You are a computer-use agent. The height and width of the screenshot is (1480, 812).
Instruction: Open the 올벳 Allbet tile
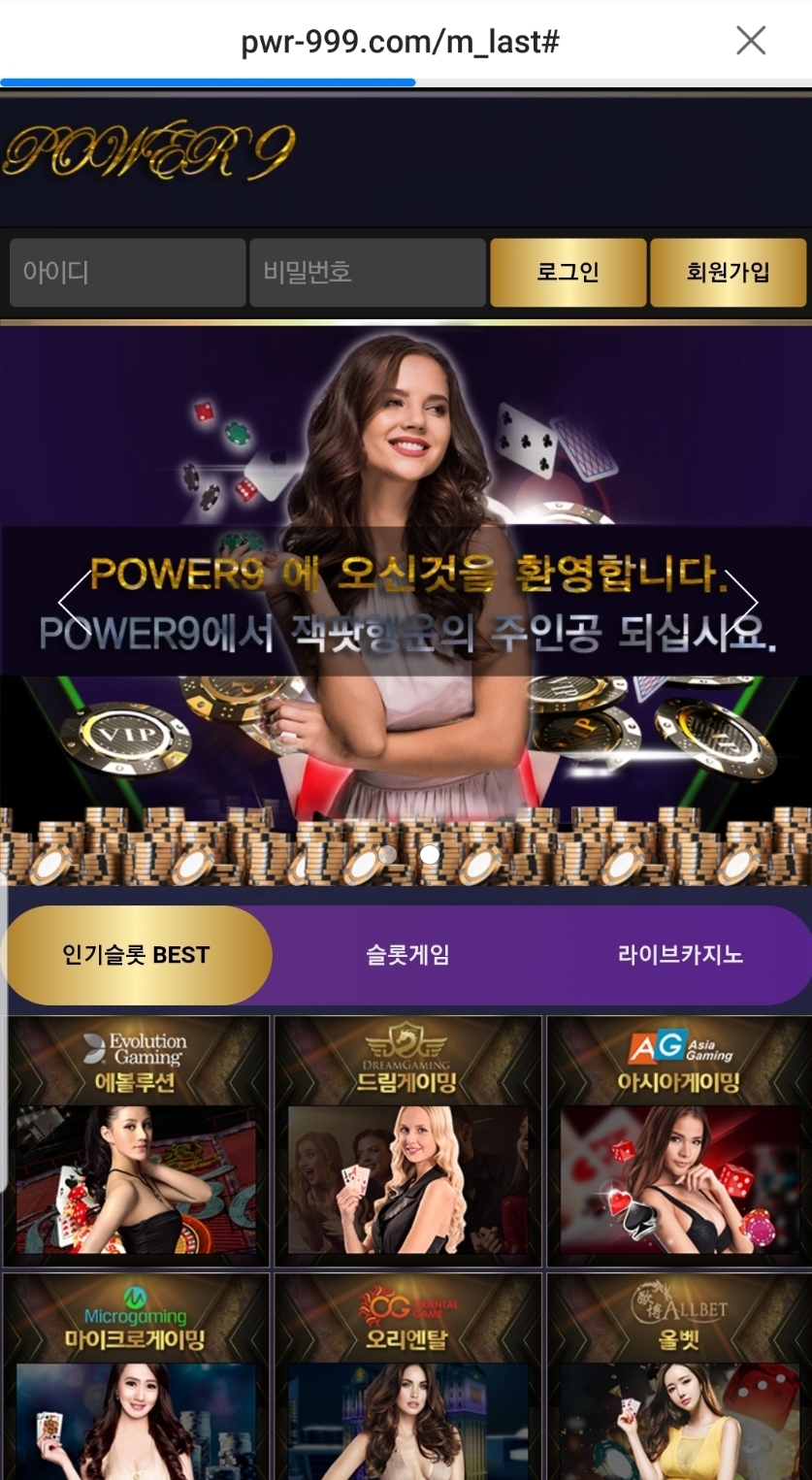click(x=679, y=1376)
